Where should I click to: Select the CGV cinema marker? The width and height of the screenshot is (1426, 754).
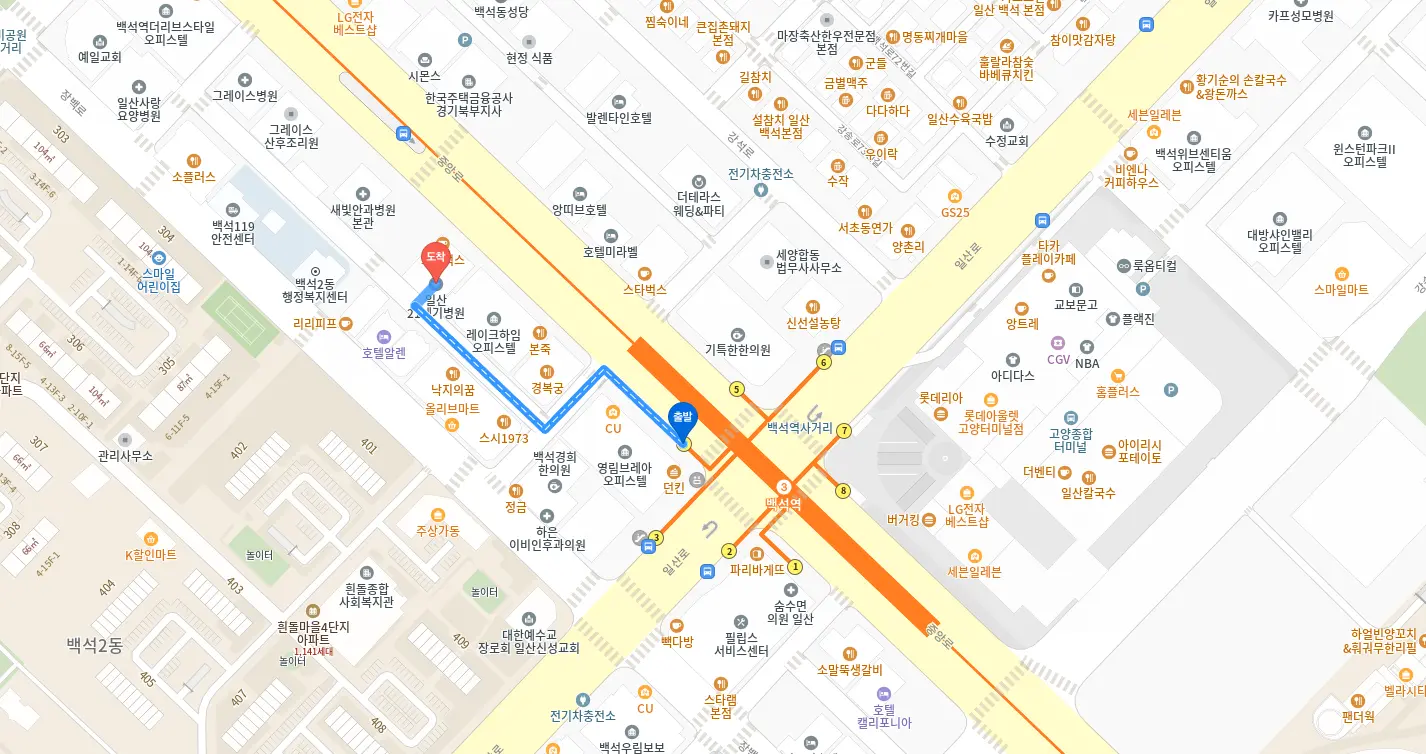[1058, 343]
